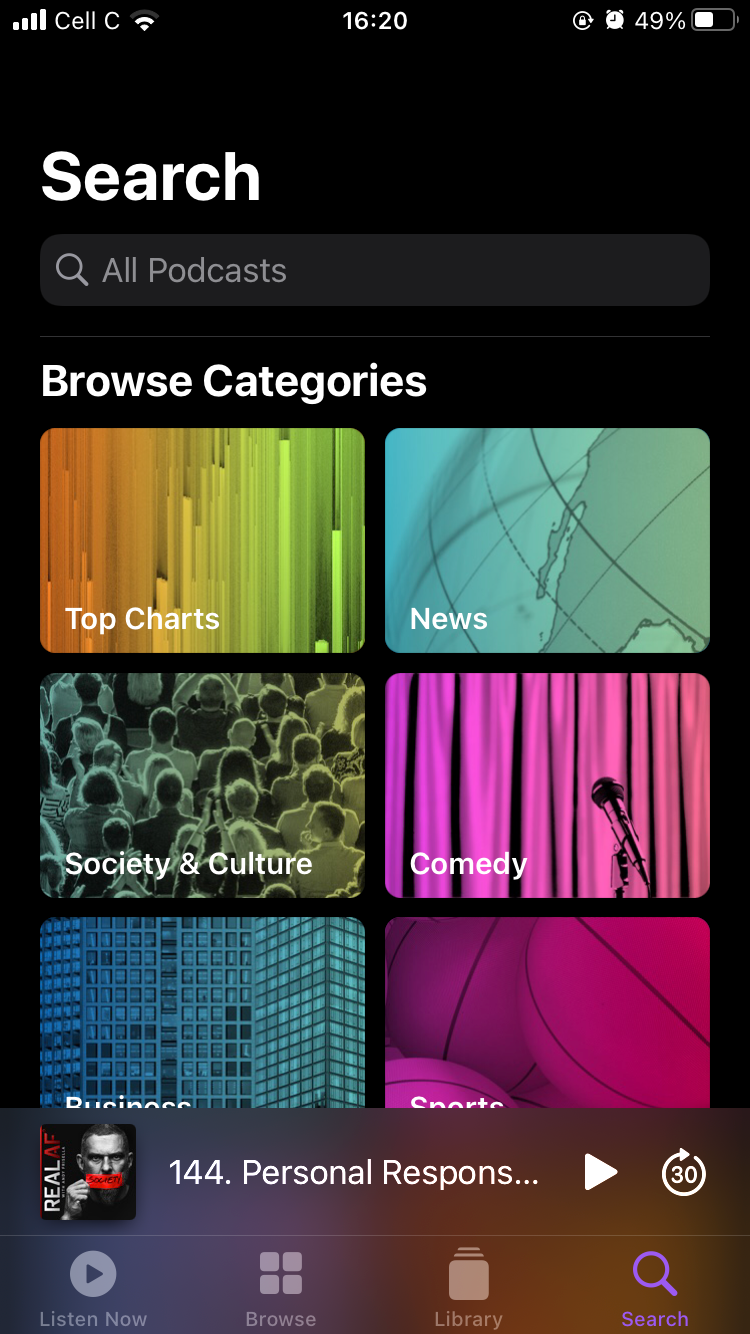The image size is (750, 1334).
Task: Open the Top Charts category
Action: pyautogui.click(x=202, y=541)
